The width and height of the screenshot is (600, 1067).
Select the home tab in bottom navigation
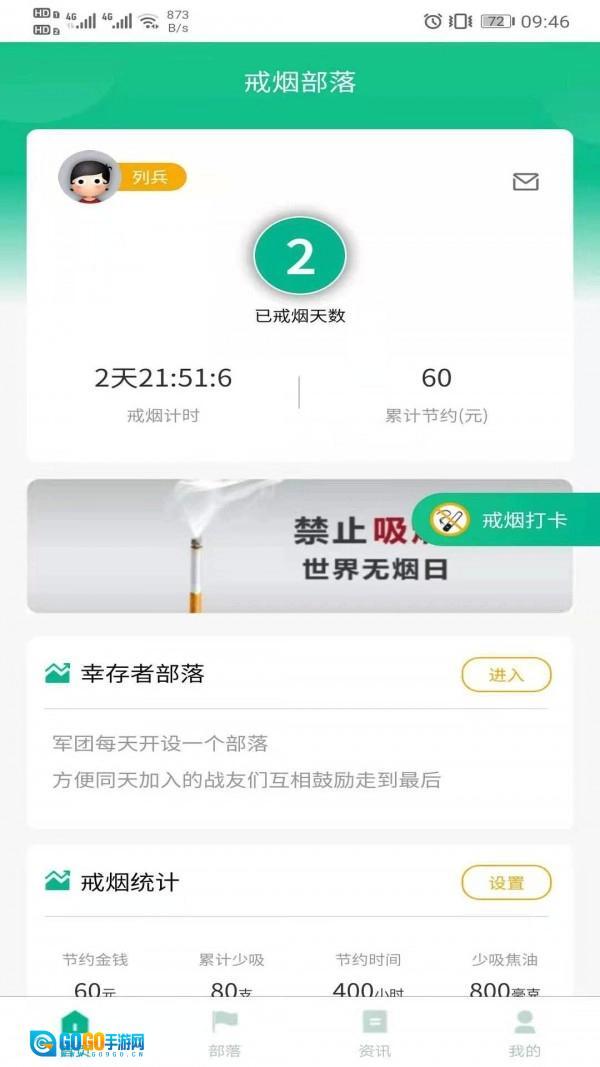pos(75,1030)
